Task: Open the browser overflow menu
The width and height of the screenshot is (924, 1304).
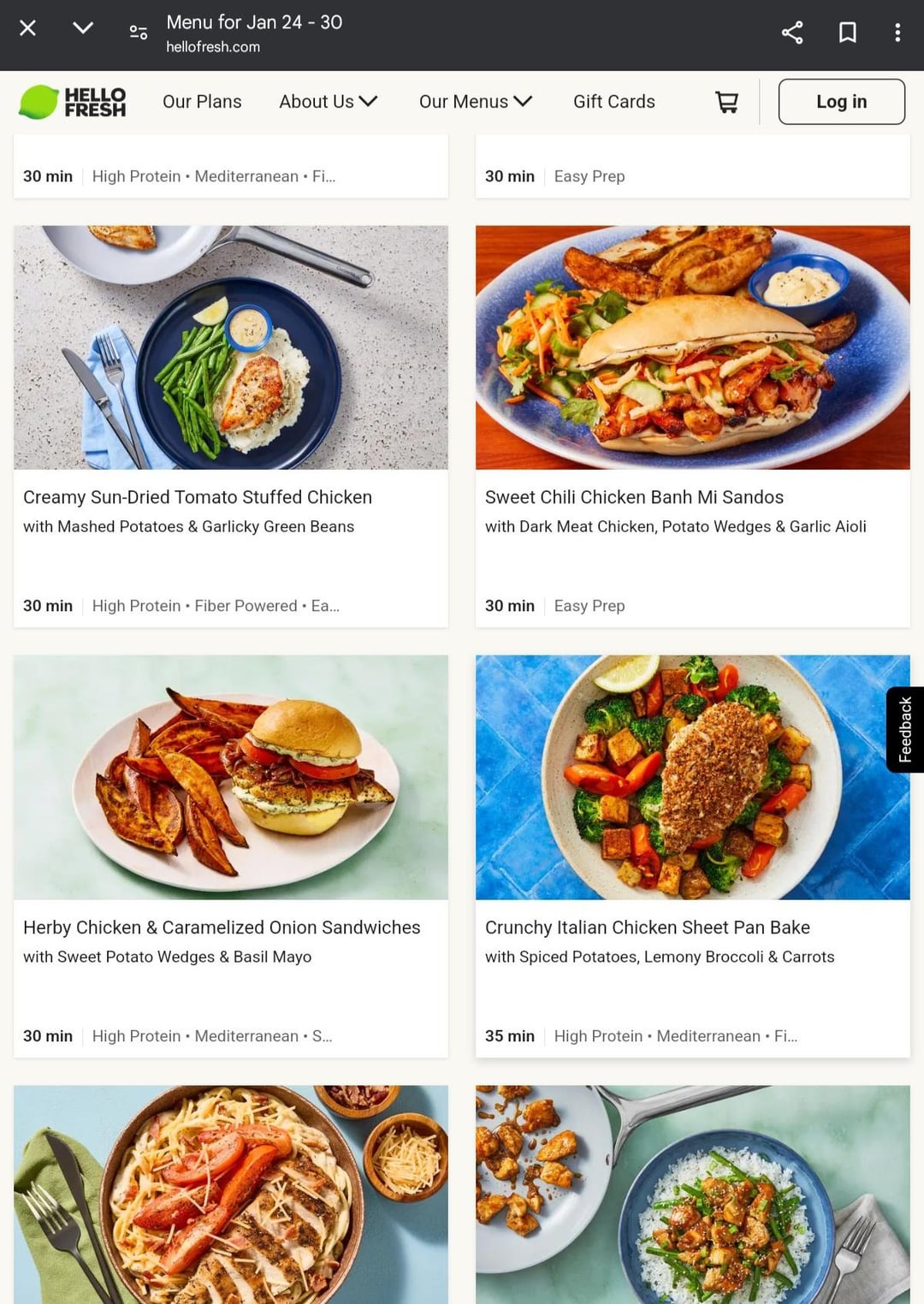Action: (x=897, y=33)
